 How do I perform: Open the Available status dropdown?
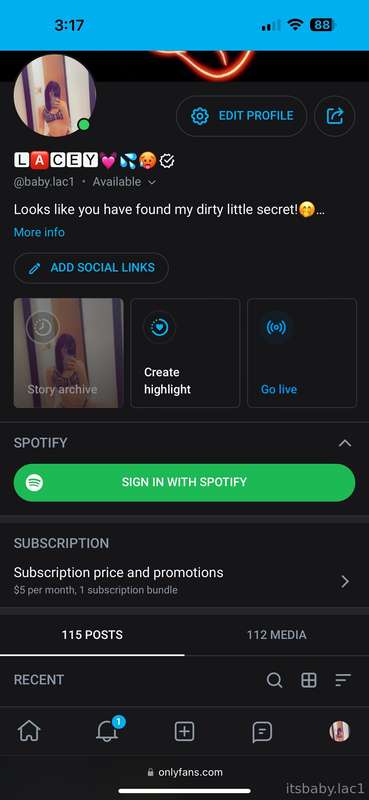click(x=124, y=182)
